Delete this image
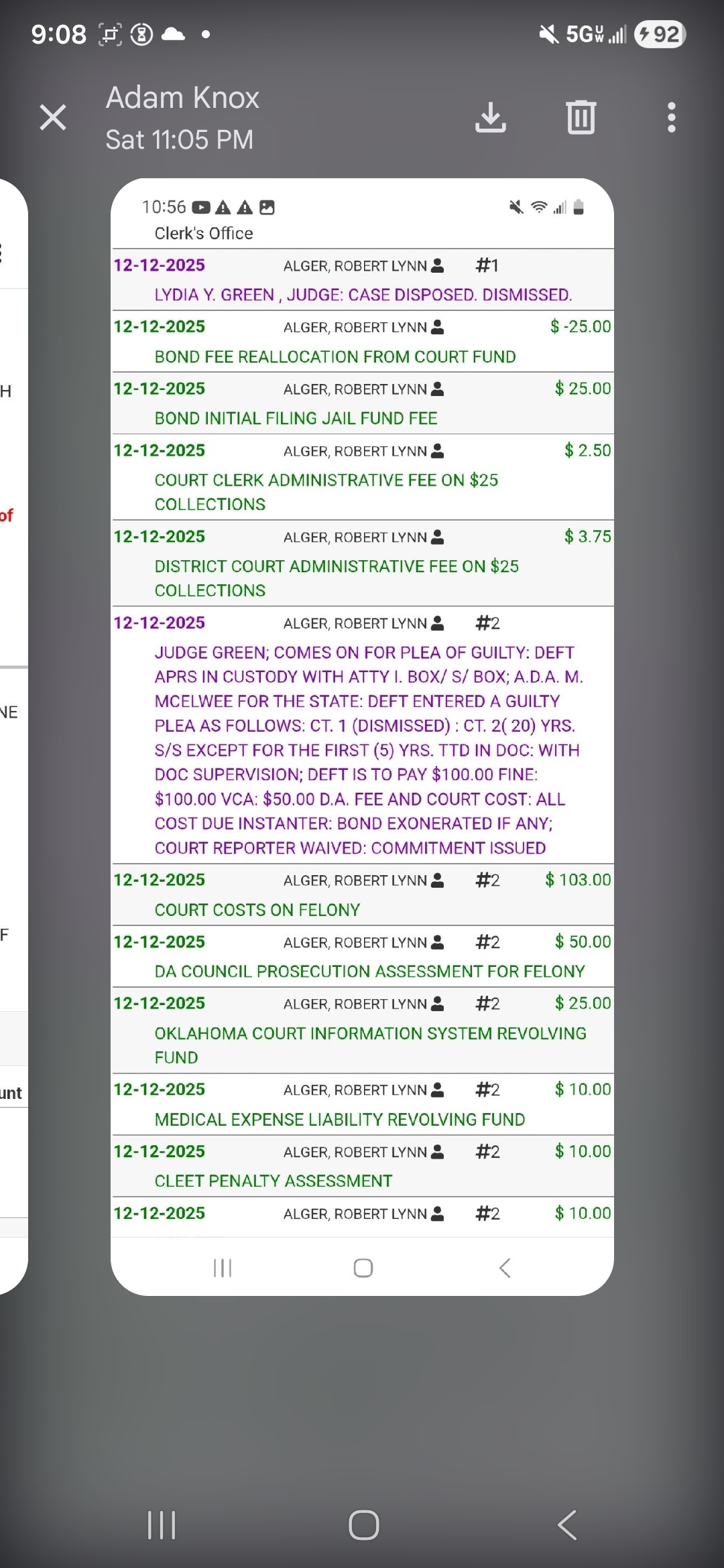 581,118
